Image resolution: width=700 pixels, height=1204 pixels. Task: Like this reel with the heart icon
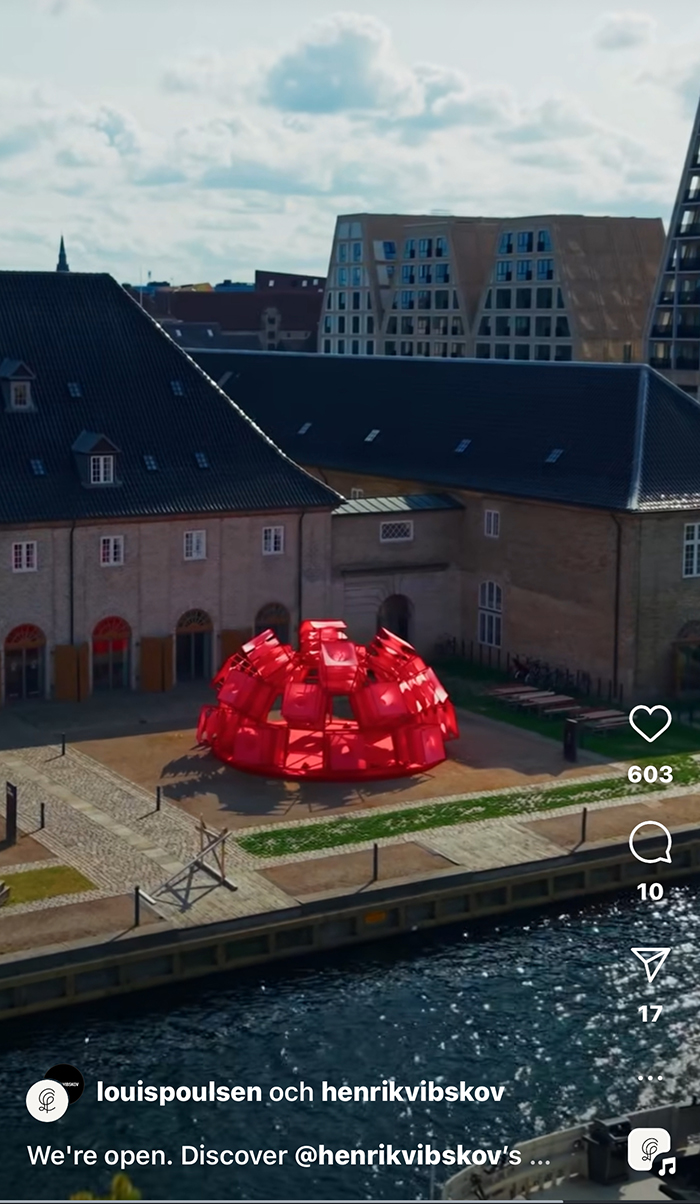coord(650,723)
